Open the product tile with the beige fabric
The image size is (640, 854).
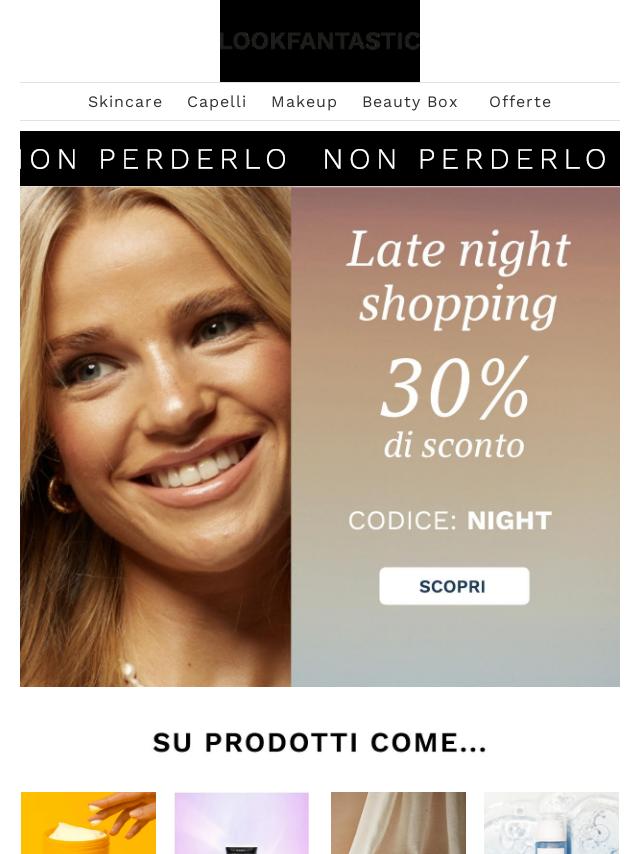tap(398, 823)
